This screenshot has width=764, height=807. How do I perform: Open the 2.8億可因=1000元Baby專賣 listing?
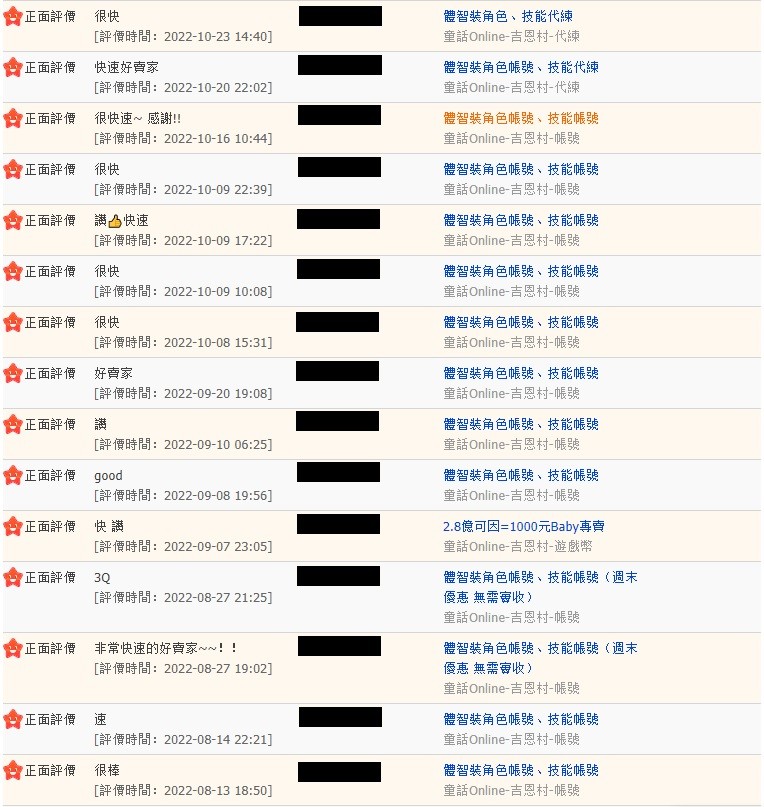tap(523, 527)
